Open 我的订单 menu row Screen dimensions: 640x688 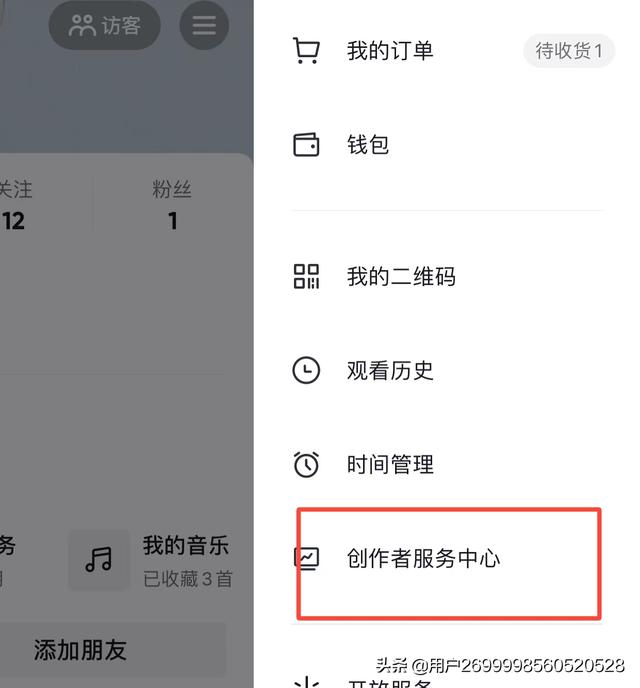point(390,51)
